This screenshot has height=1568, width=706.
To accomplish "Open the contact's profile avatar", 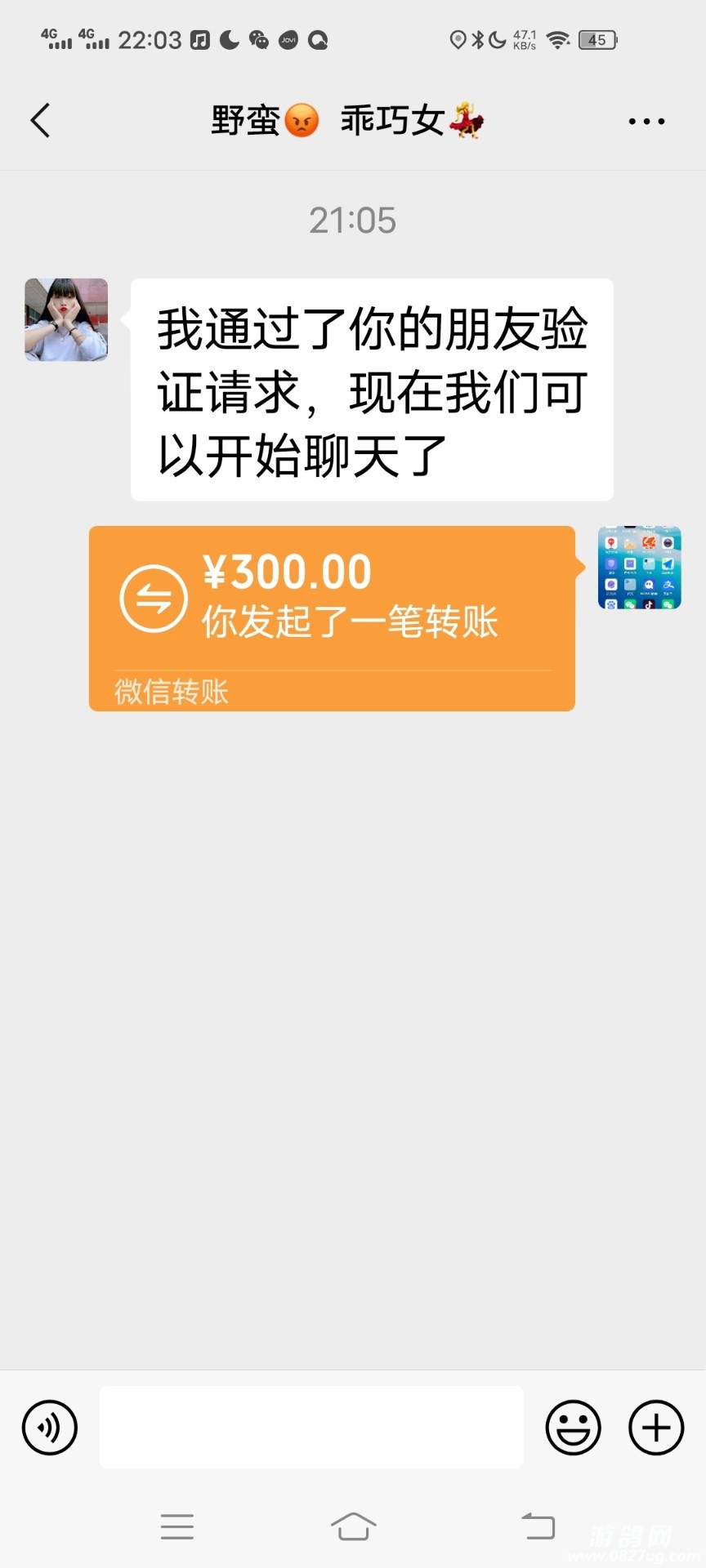I will click(x=66, y=319).
